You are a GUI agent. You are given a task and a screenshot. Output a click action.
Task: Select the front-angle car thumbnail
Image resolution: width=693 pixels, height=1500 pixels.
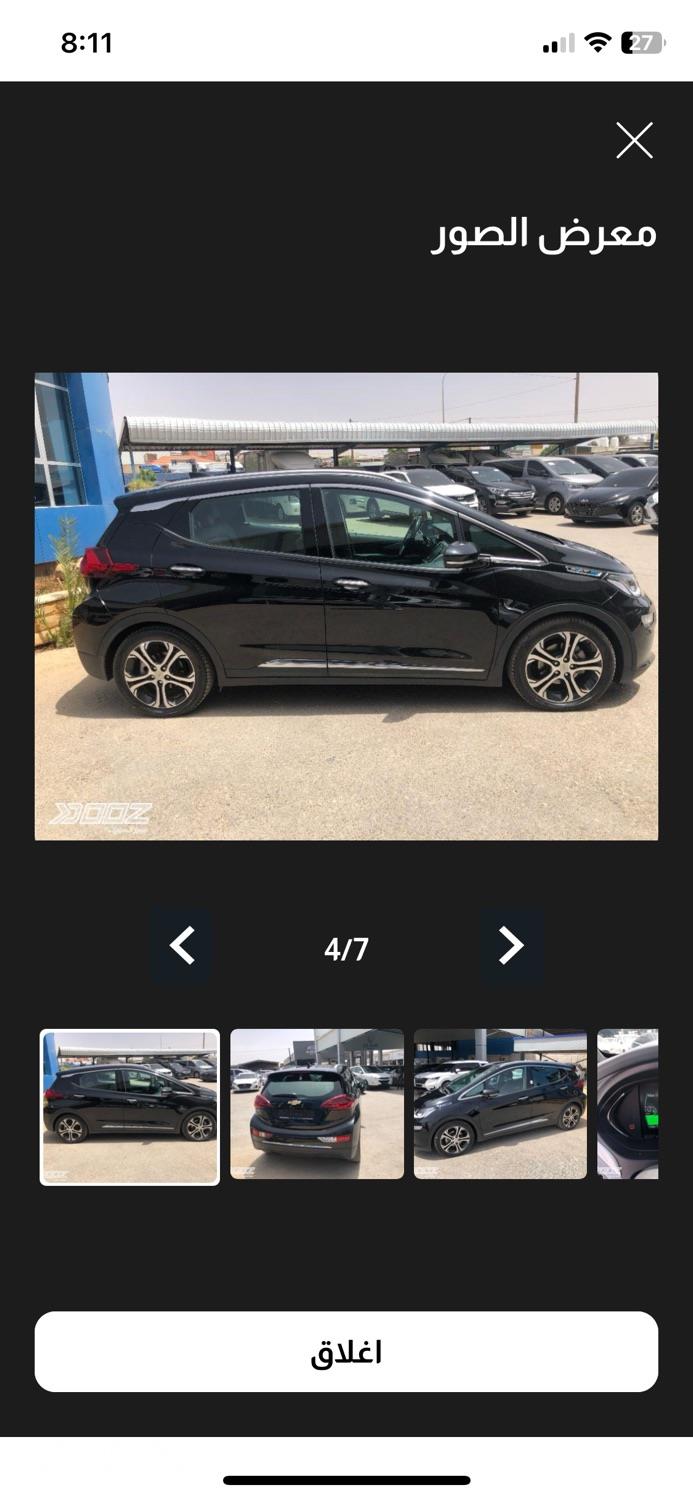[500, 1104]
